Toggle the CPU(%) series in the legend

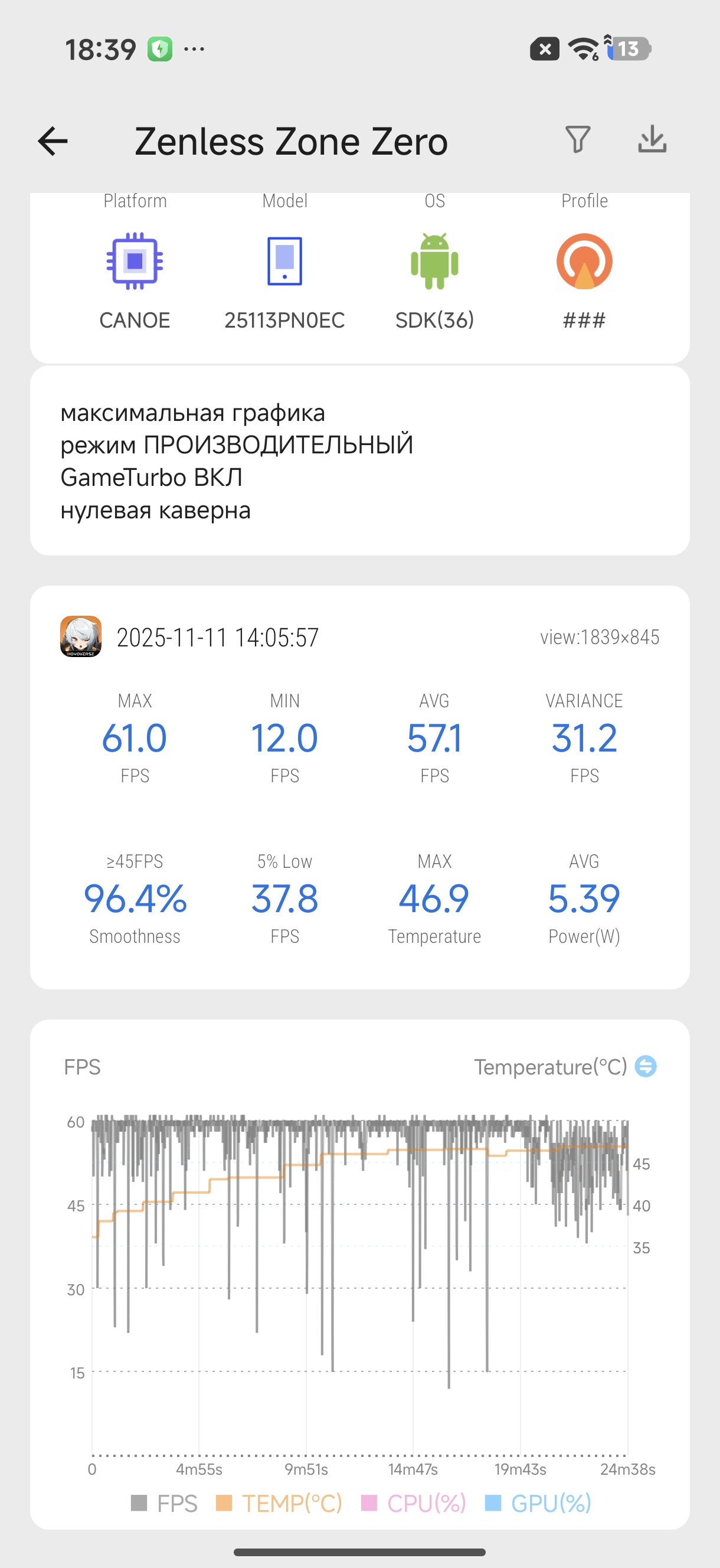[x=414, y=1503]
